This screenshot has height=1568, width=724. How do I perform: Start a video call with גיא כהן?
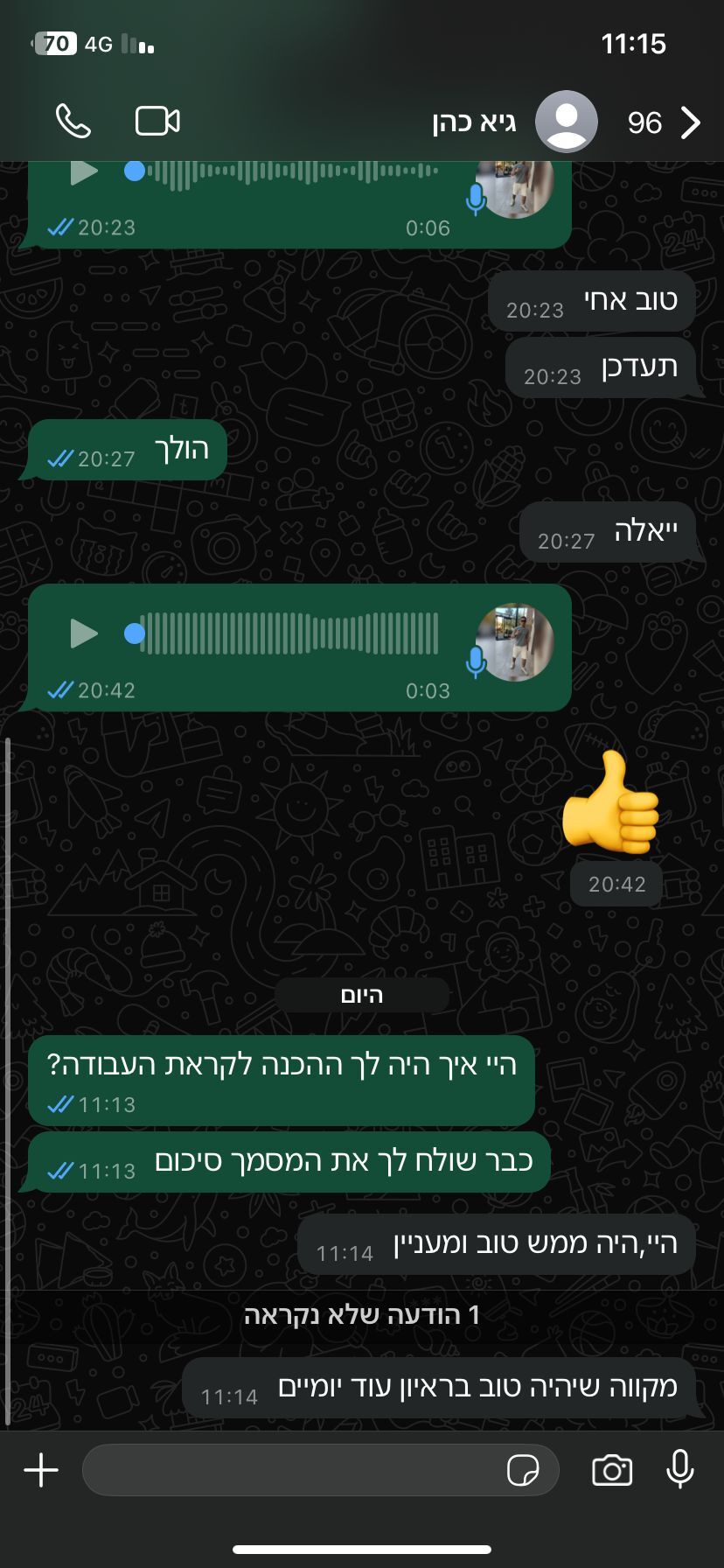click(157, 121)
